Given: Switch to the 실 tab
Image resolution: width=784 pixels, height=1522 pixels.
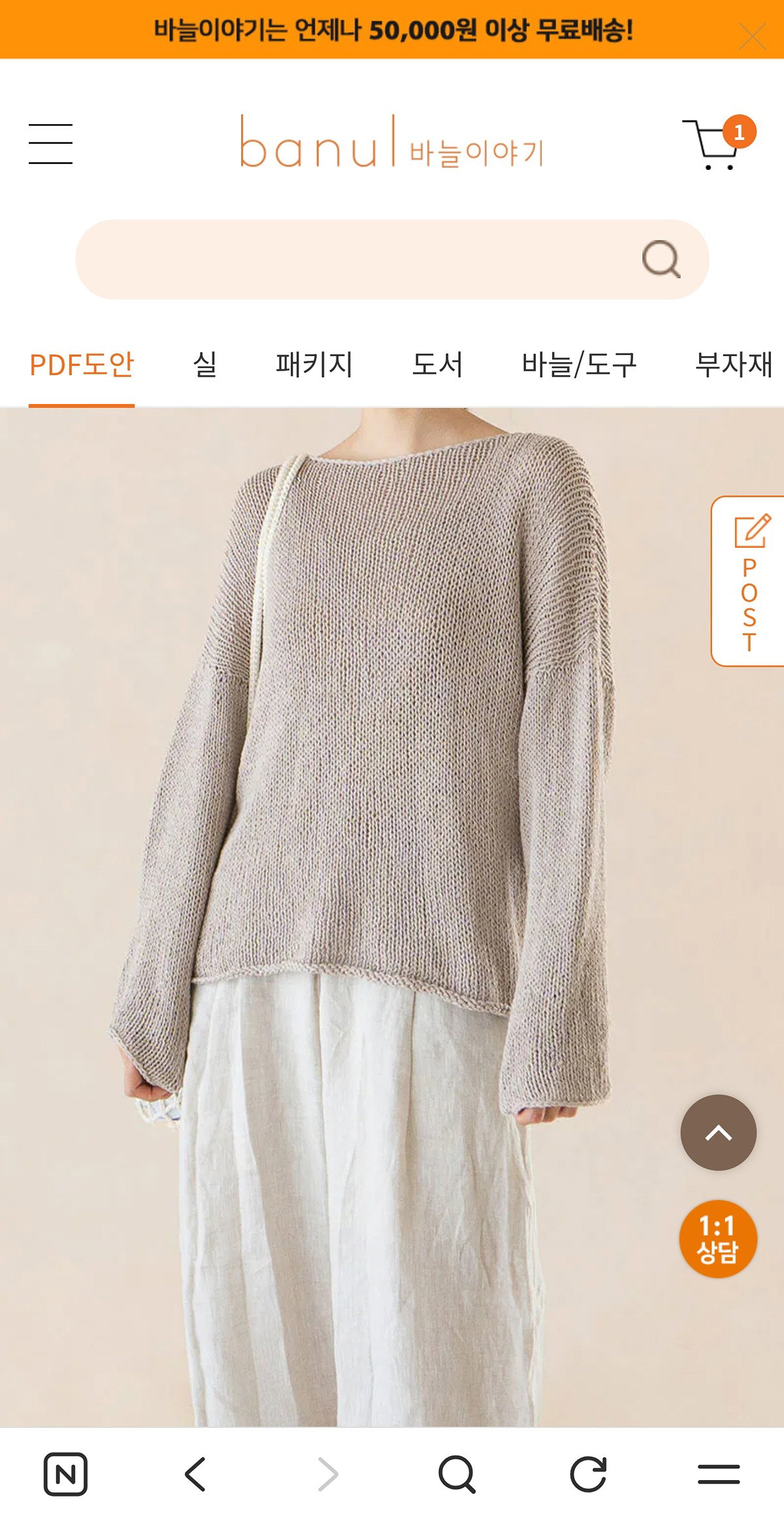Looking at the screenshot, I should (x=205, y=365).
